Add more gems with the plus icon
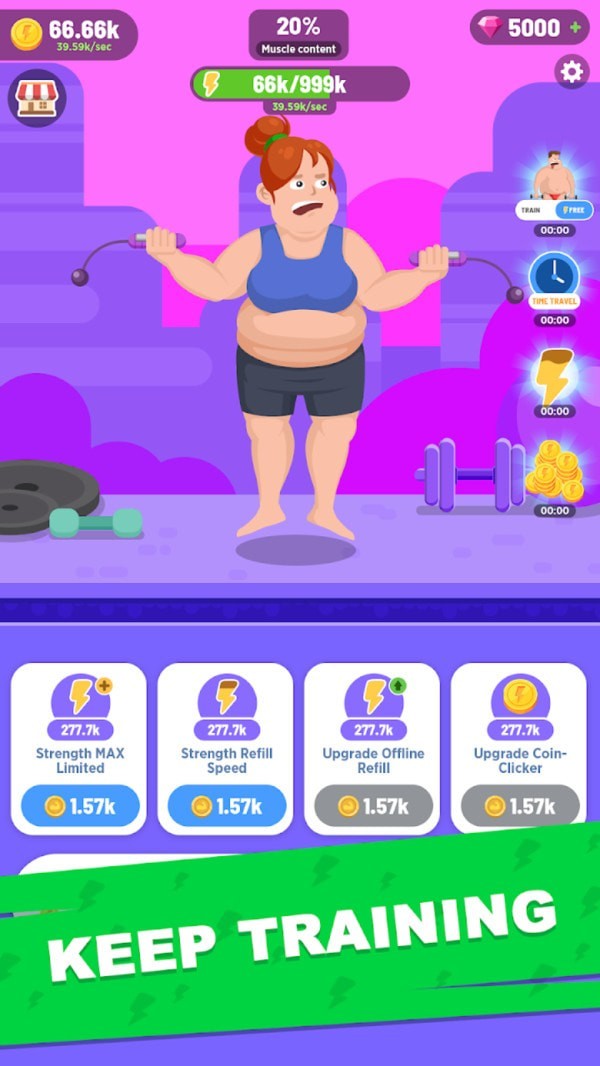 575,28
